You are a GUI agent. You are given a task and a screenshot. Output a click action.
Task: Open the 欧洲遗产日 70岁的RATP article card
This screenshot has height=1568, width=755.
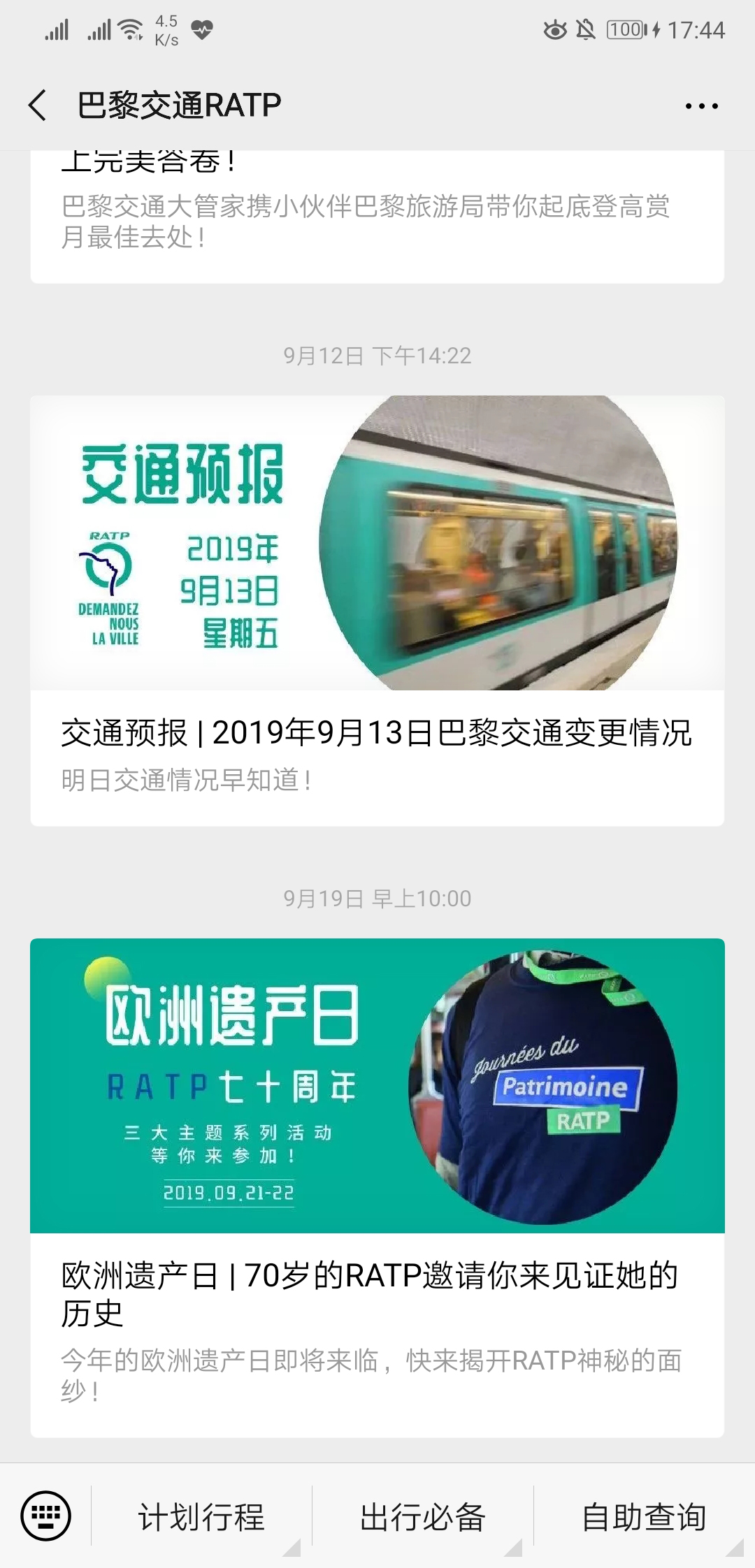[377, 1188]
